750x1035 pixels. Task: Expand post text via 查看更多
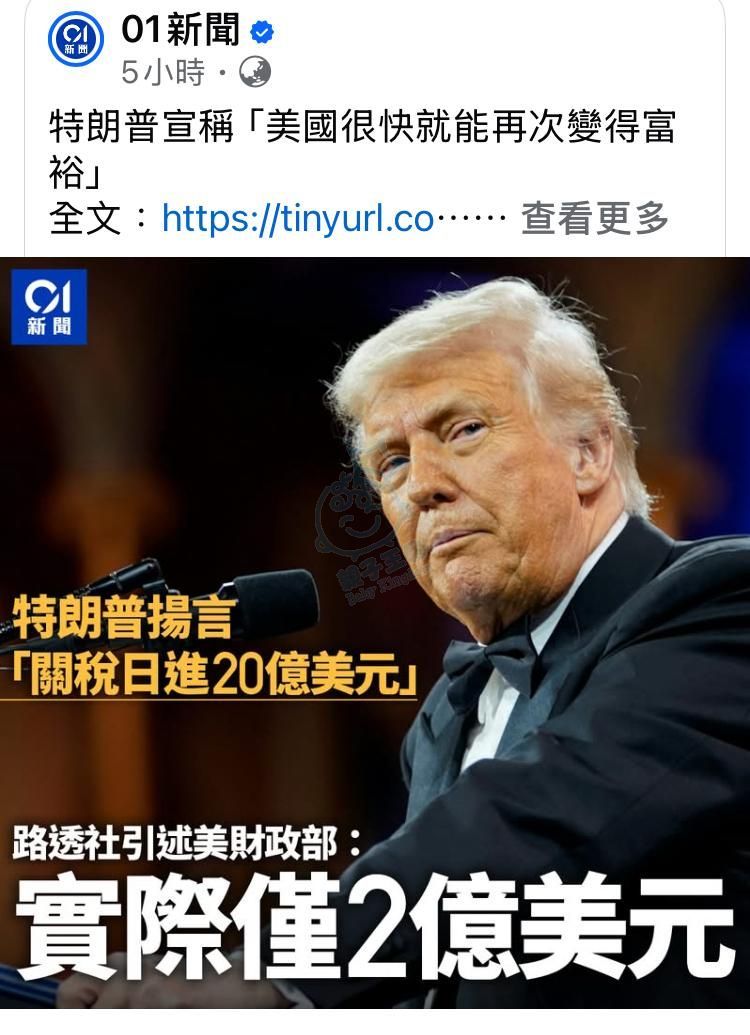(x=594, y=217)
